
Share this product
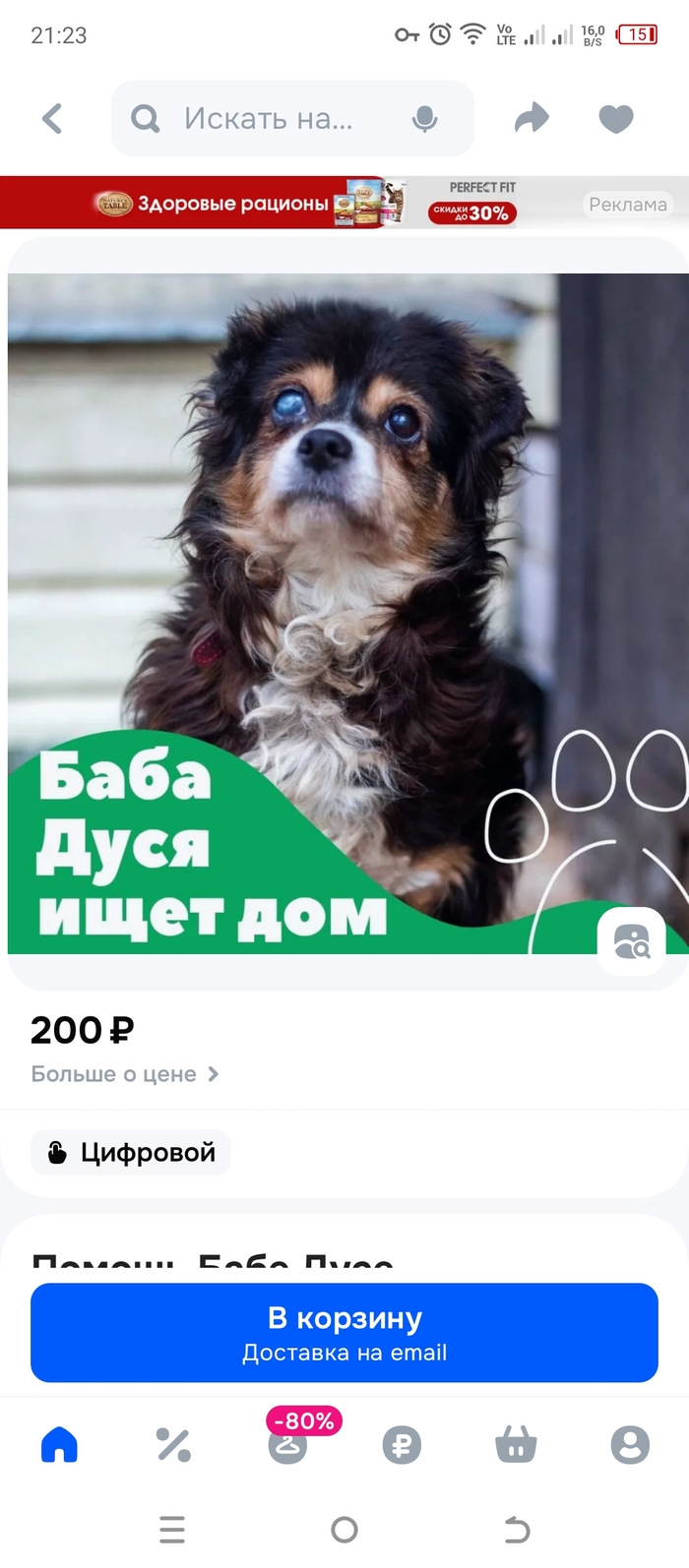click(532, 119)
